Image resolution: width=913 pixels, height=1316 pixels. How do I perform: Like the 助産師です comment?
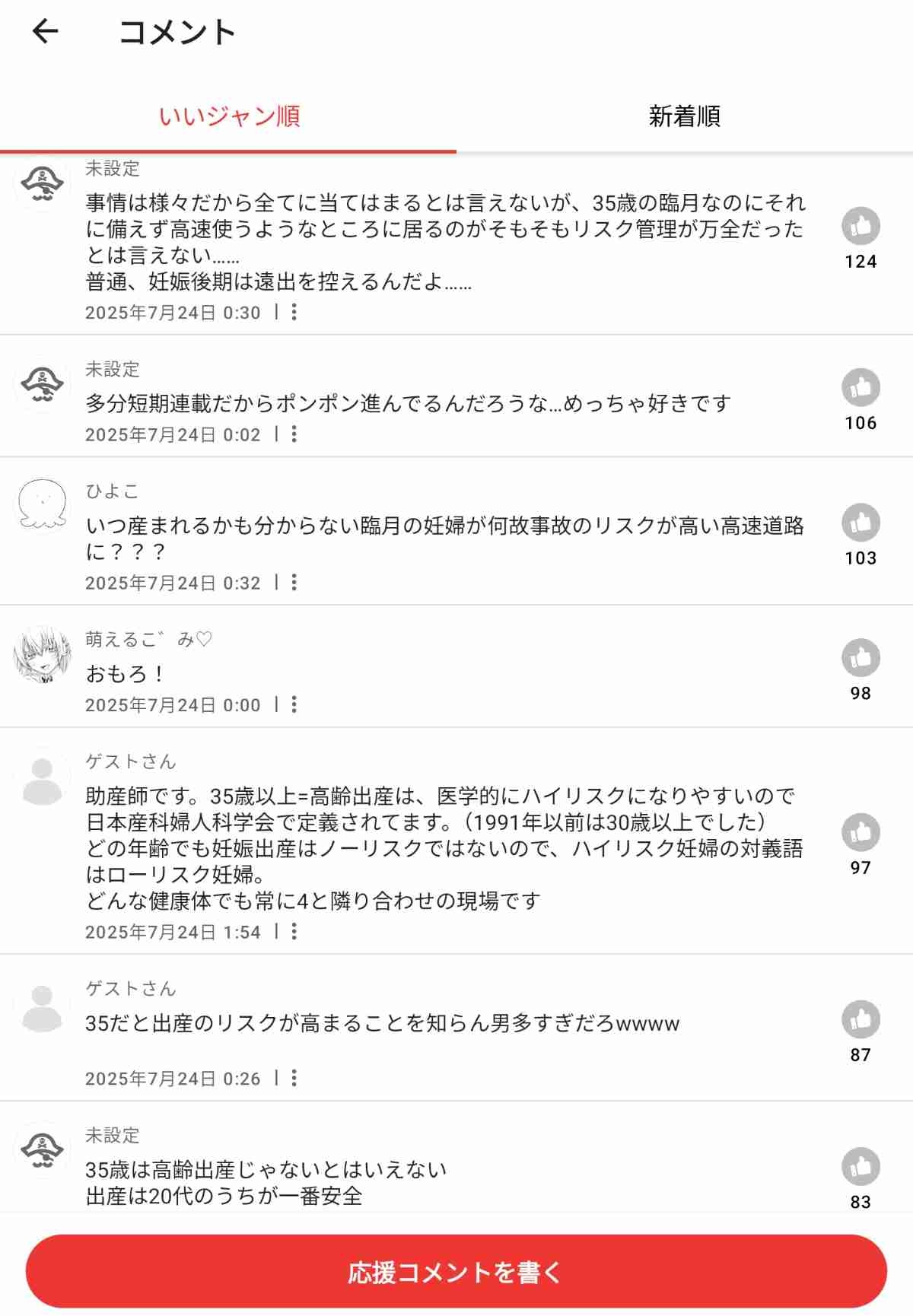[x=861, y=832]
